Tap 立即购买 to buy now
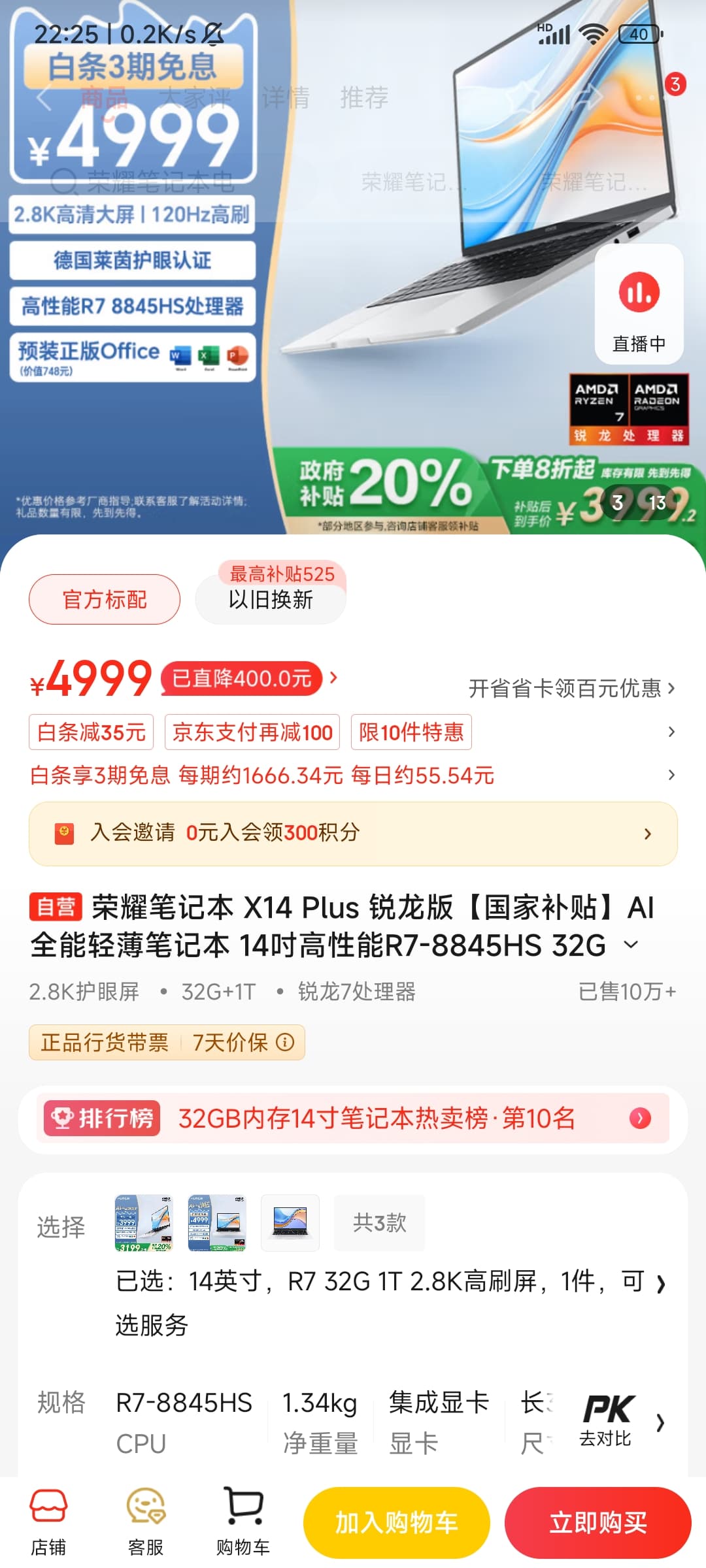706x1568 pixels. click(x=597, y=1523)
